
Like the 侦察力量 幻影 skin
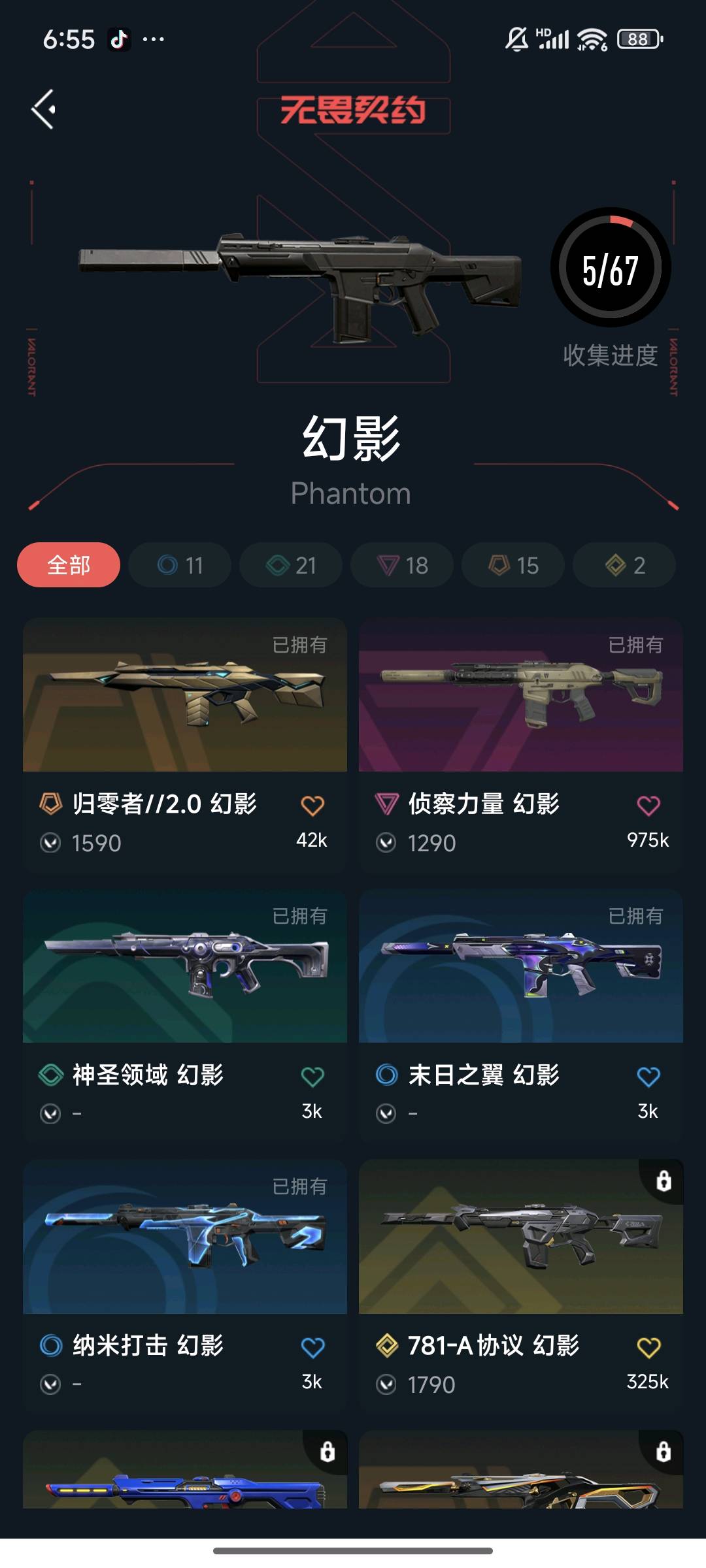pyautogui.click(x=648, y=806)
